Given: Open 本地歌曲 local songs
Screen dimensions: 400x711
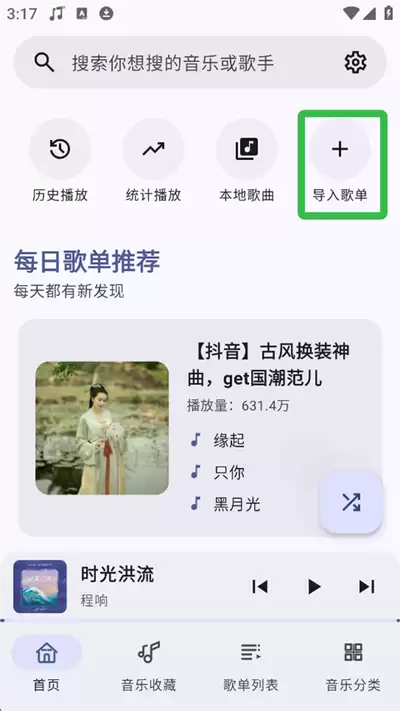Looking at the screenshot, I should tap(247, 162).
